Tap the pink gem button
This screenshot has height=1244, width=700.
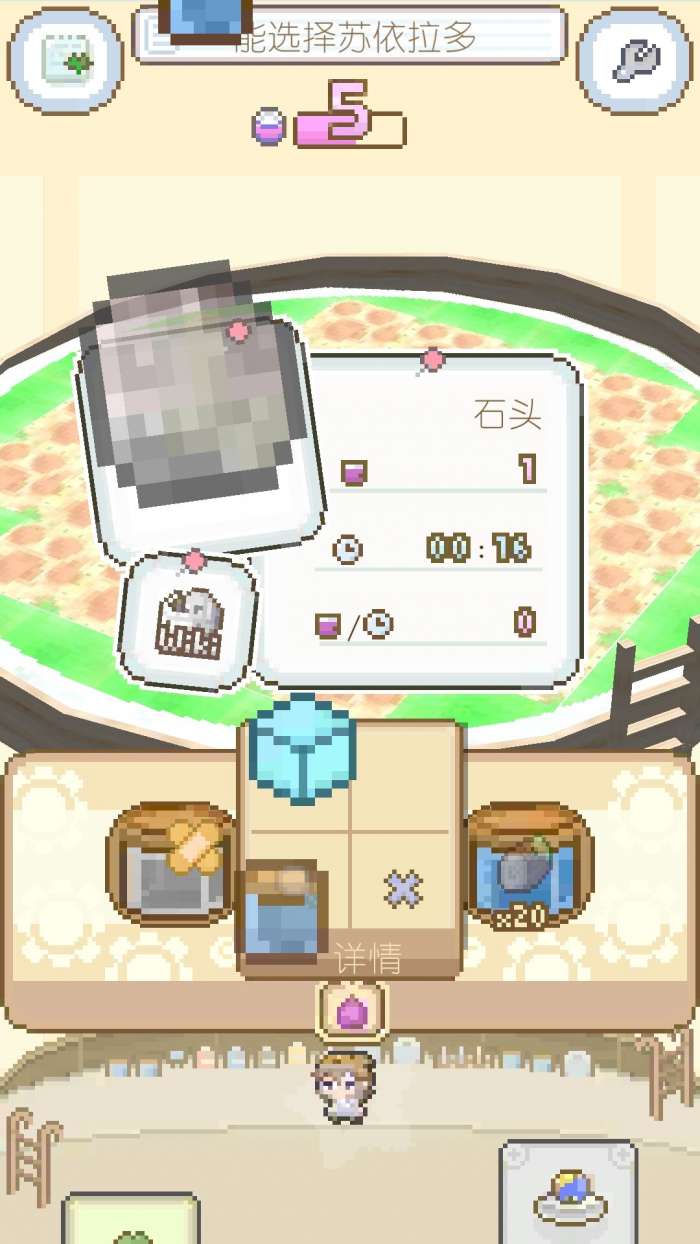click(x=351, y=1012)
